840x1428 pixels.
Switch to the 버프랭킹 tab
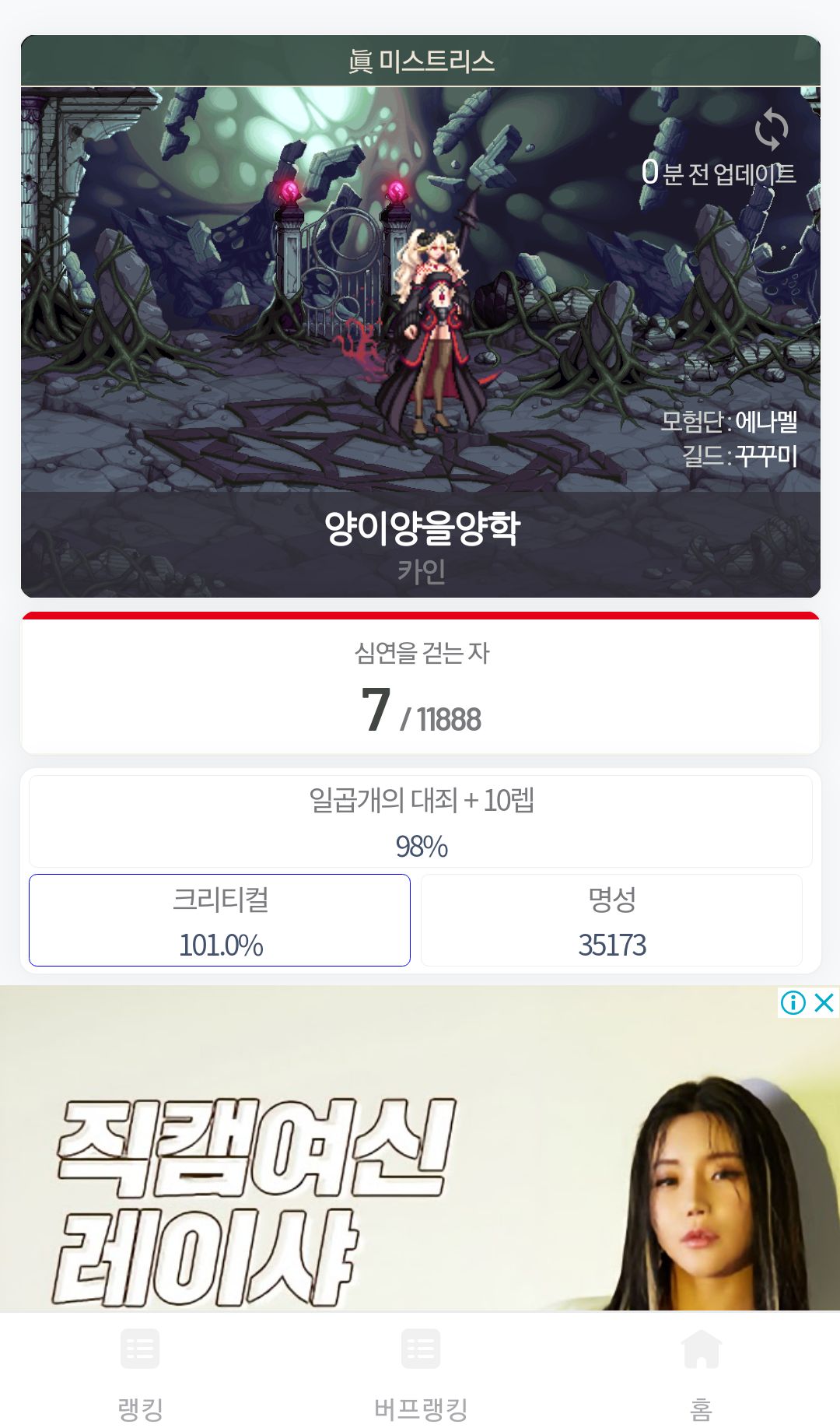tap(420, 1374)
